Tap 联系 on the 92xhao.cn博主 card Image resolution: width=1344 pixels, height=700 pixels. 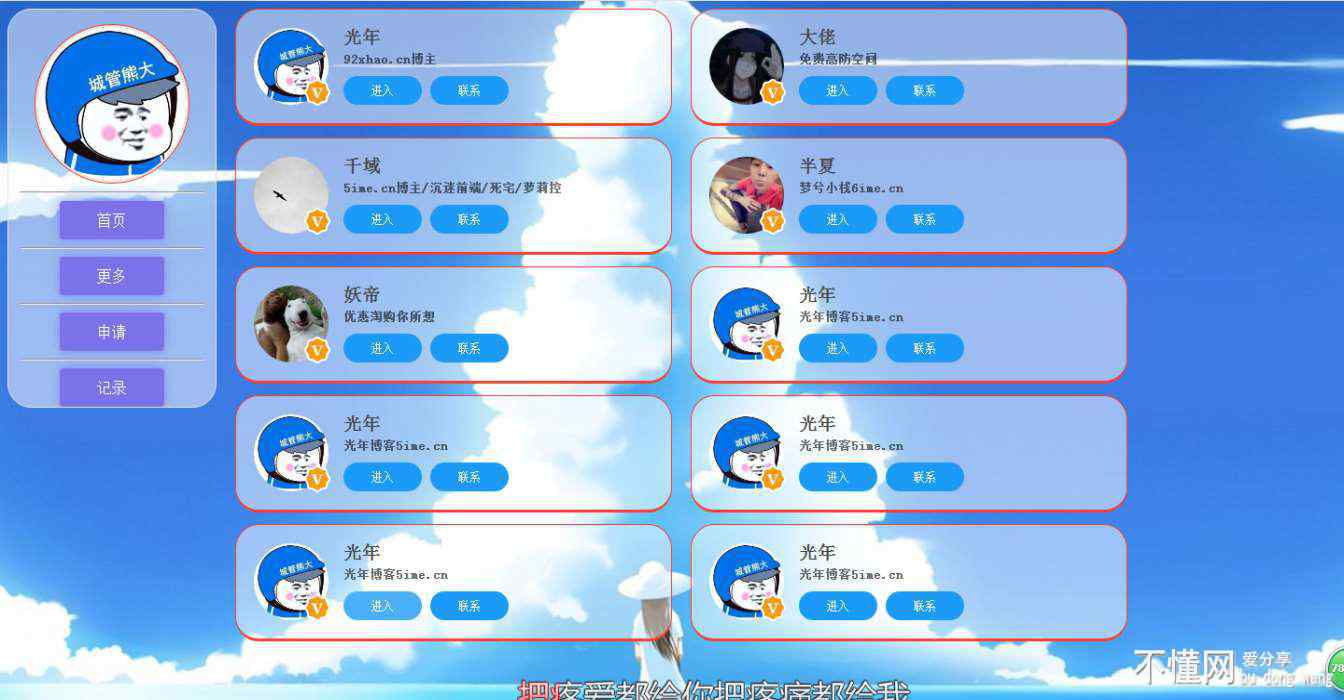click(469, 90)
